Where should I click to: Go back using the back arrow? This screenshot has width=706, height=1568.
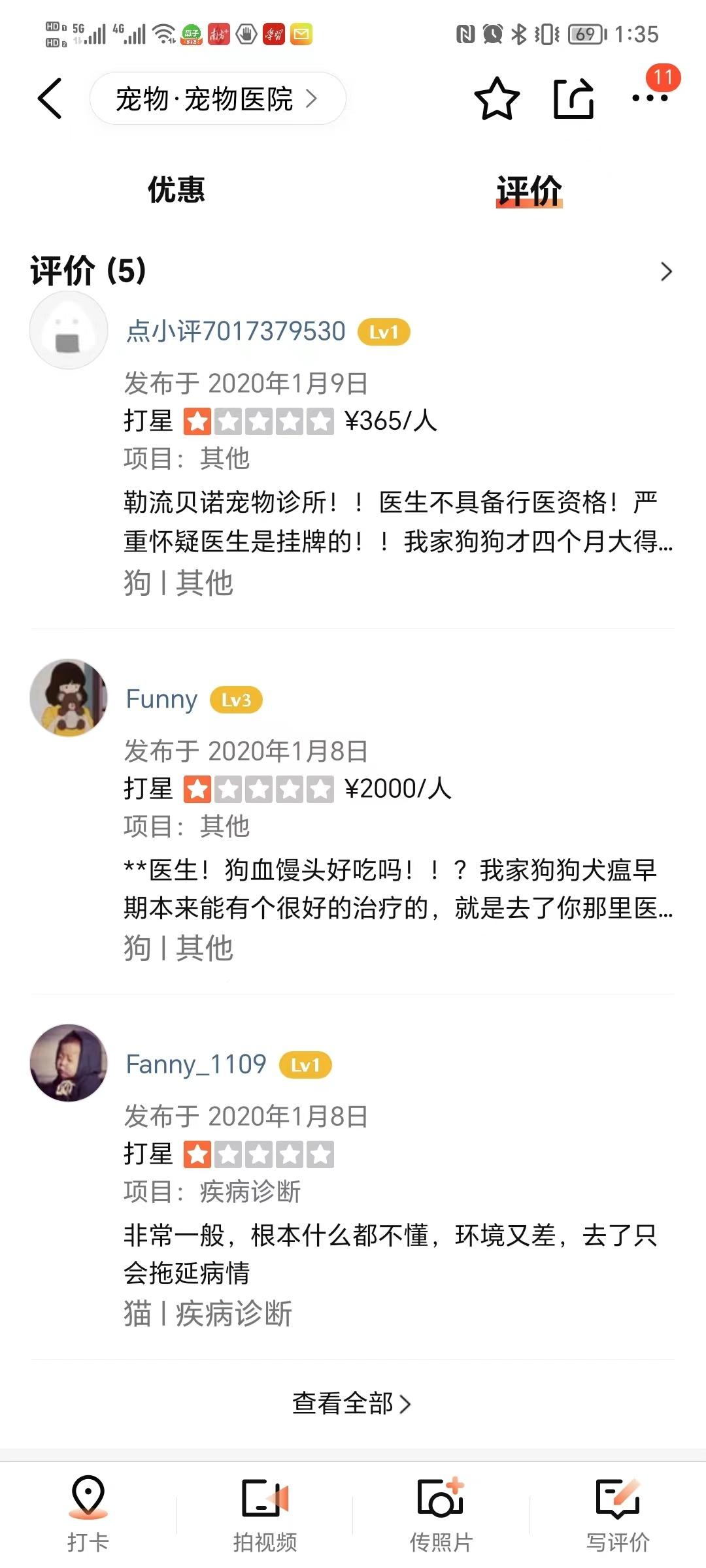coord(50,99)
